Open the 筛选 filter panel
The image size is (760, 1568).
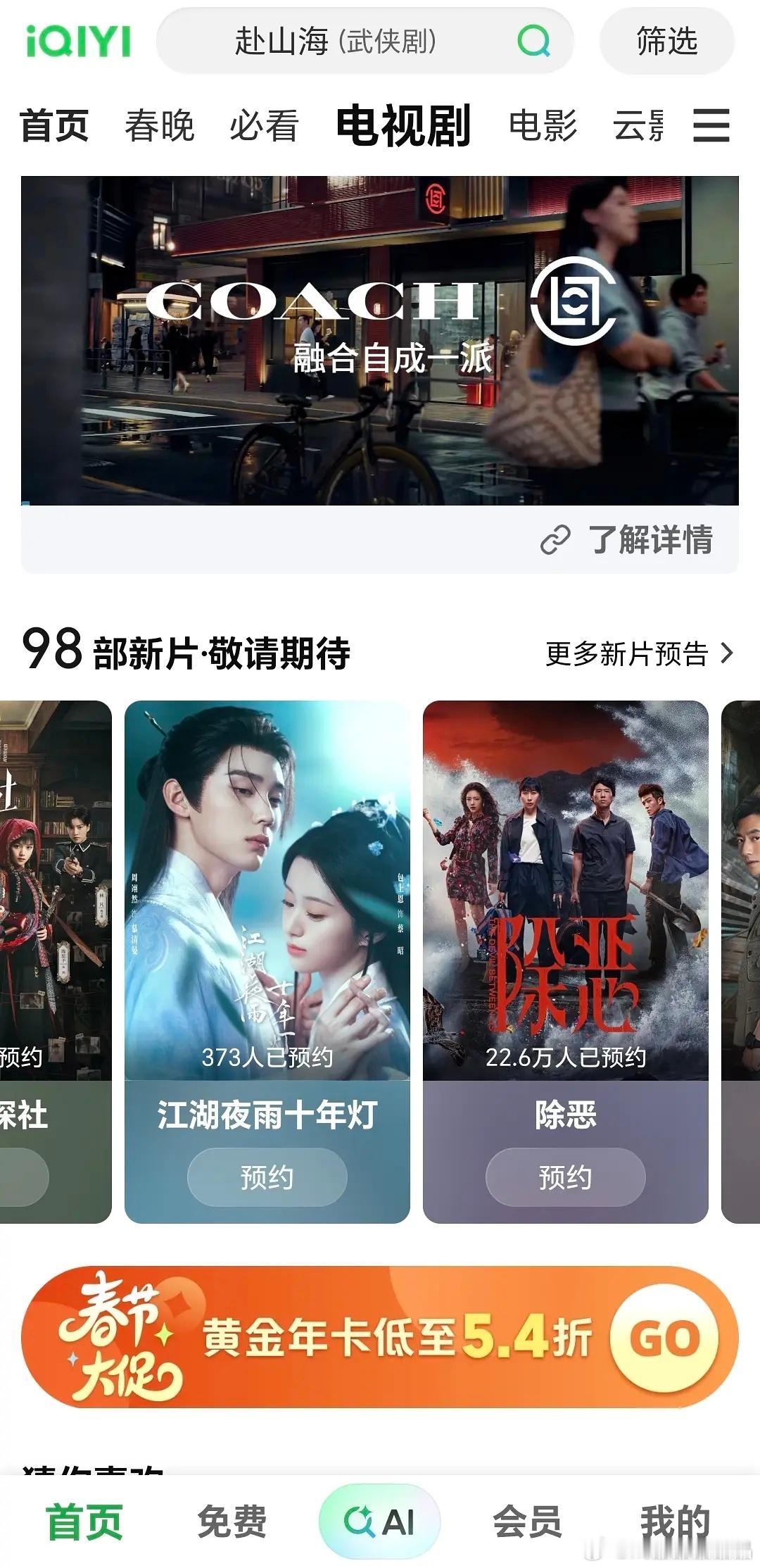pos(667,42)
